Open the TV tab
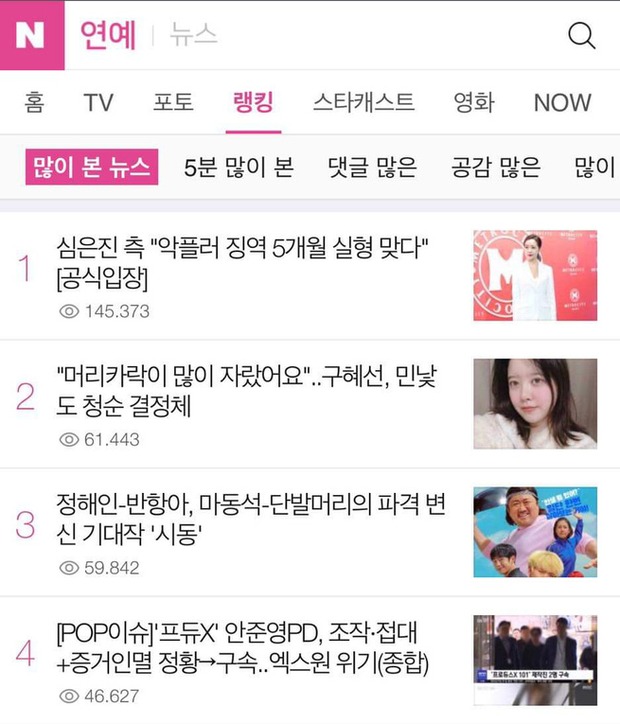 (99, 102)
